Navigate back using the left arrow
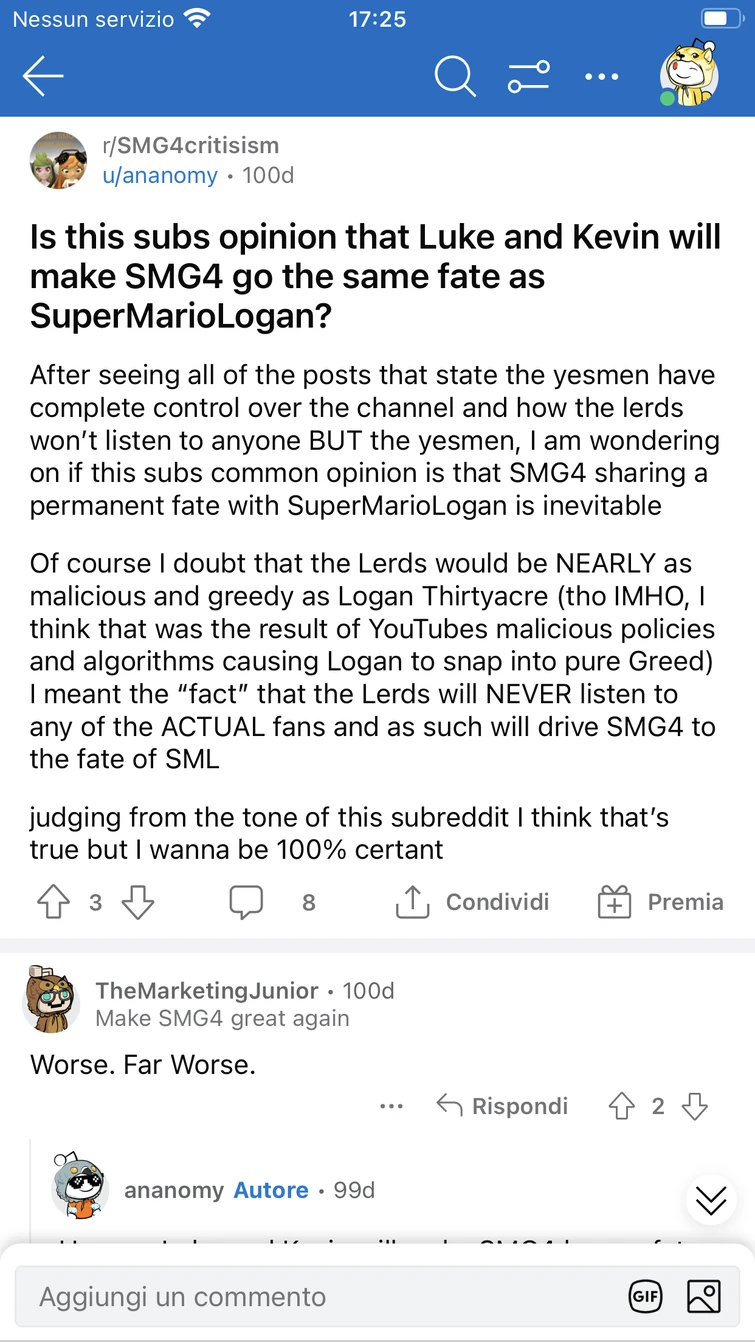Image resolution: width=755 pixels, height=1342 pixels. point(42,77)
